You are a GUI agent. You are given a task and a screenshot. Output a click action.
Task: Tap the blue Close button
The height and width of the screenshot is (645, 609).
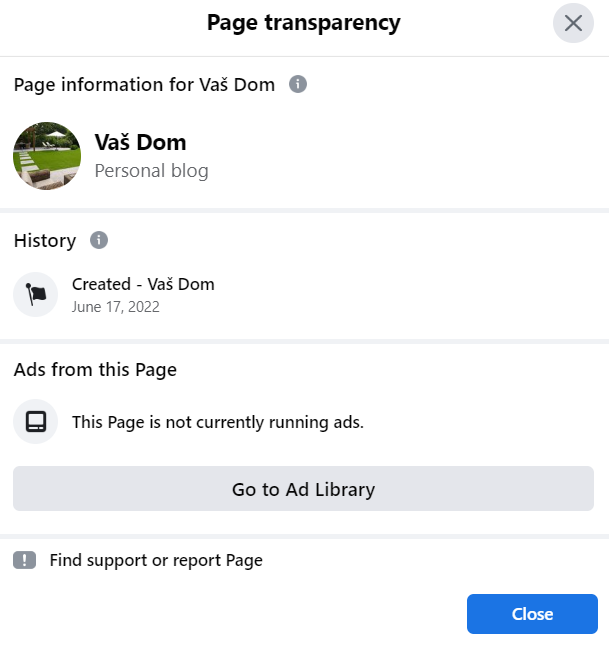click(x=532, y=614)
